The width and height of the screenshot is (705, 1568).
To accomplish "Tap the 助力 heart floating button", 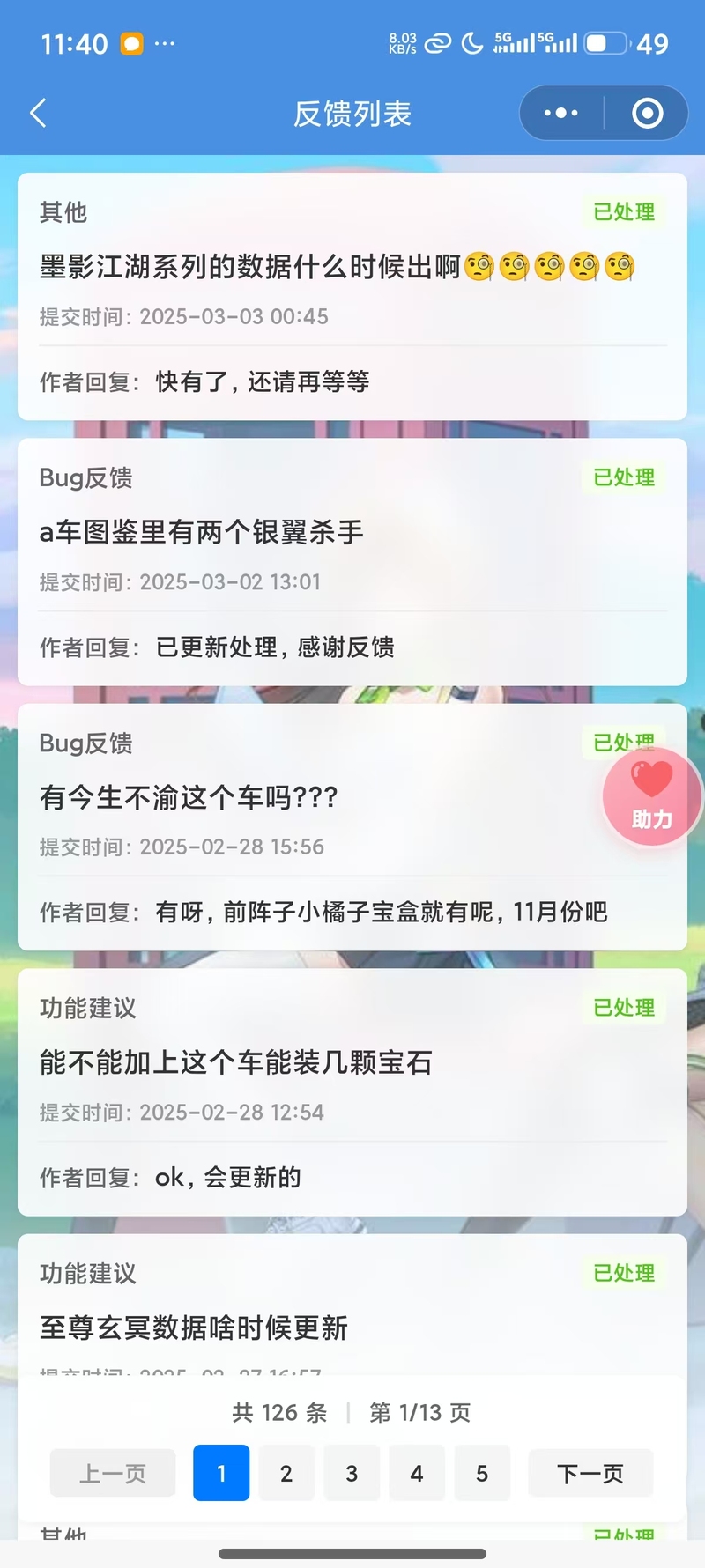I will (x=652, y=796).
